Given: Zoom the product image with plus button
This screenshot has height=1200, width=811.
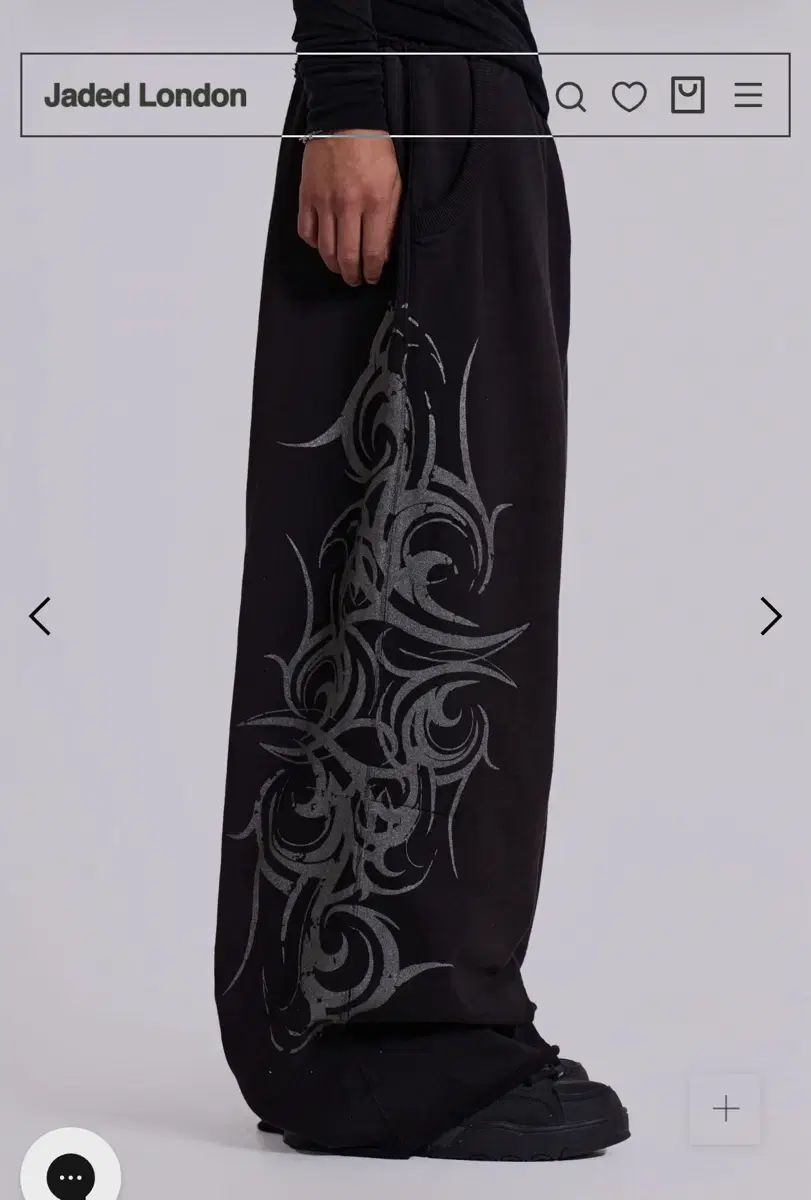Looking at the screenshot, I should coord(725,1108).
